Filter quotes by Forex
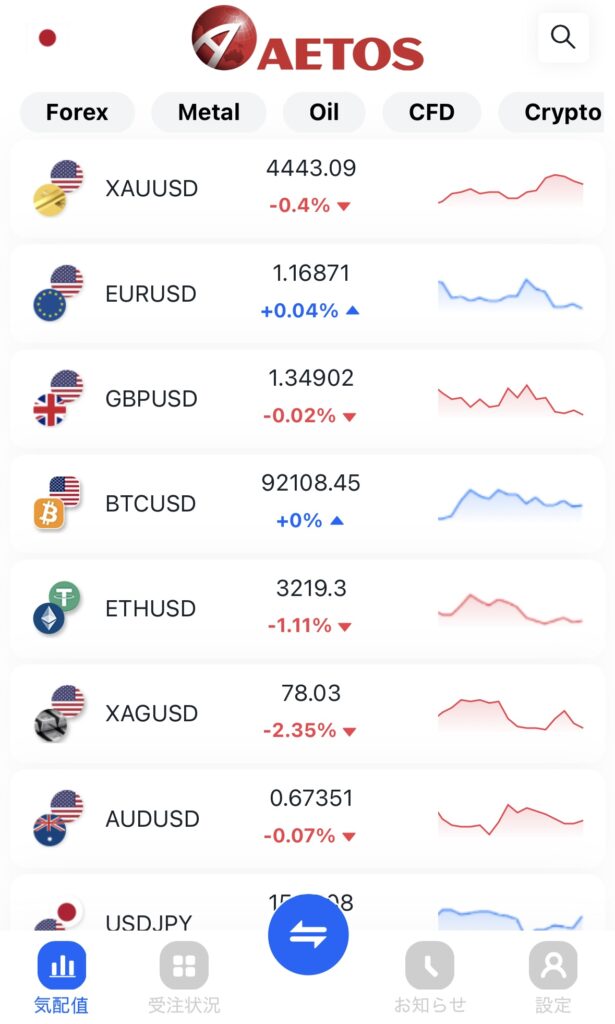615x1024 pixels. (77, 112)
